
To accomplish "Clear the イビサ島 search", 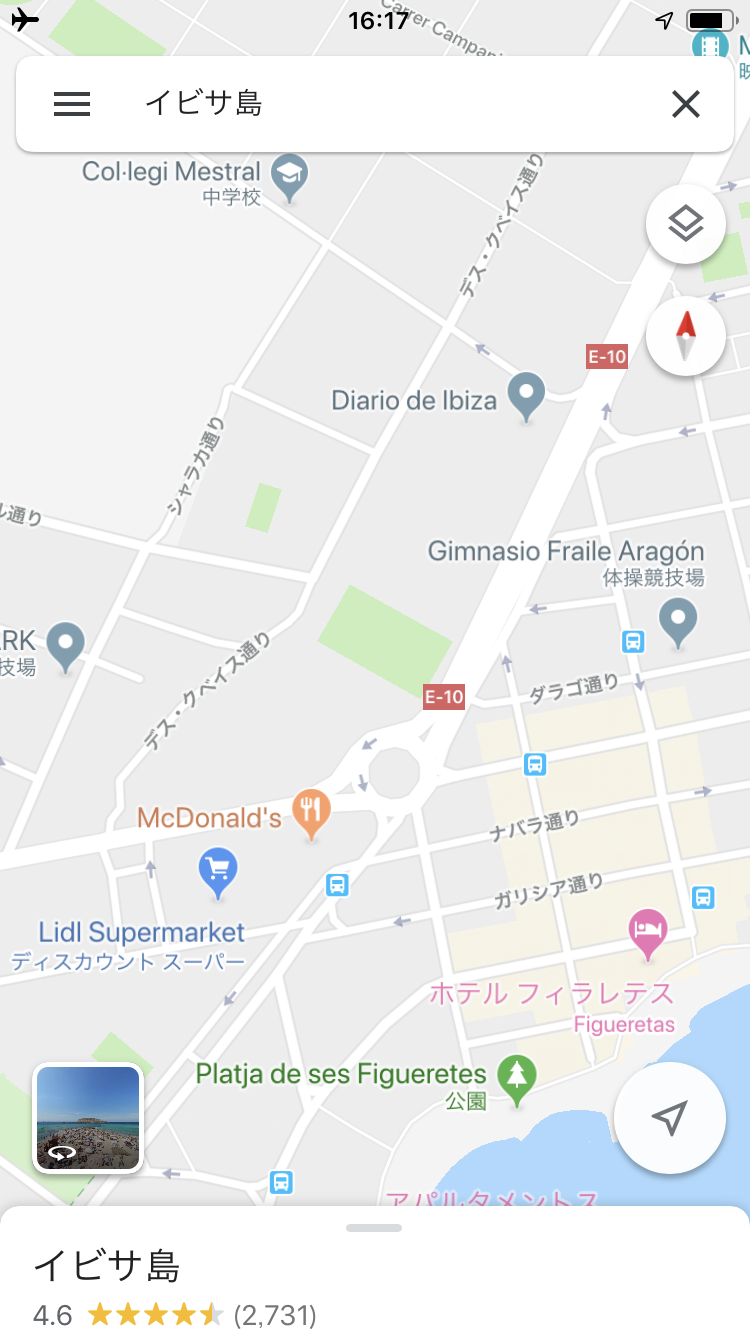I will click(685, 104).
